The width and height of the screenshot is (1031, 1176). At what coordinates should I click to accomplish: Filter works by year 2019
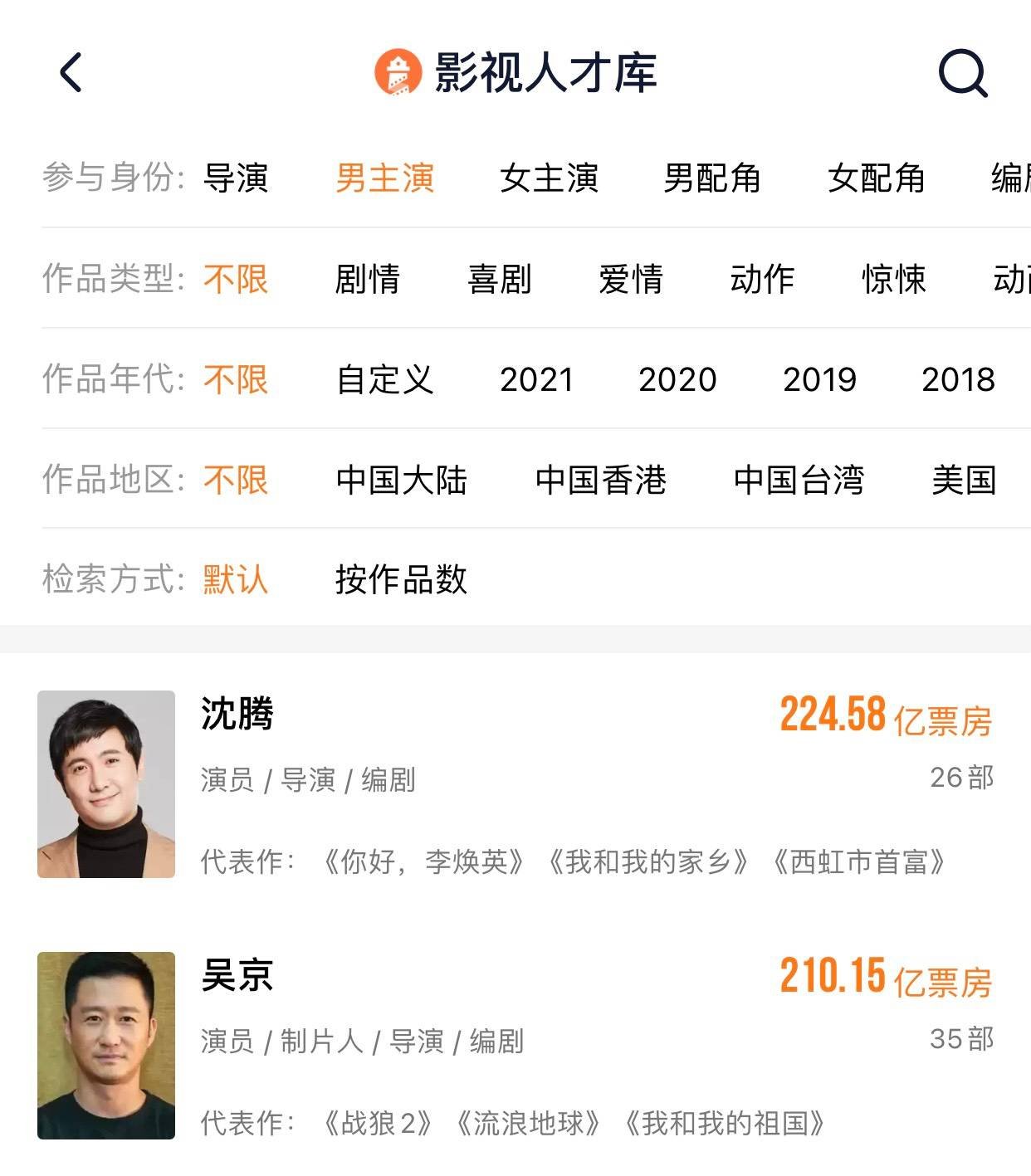(819, 379)
